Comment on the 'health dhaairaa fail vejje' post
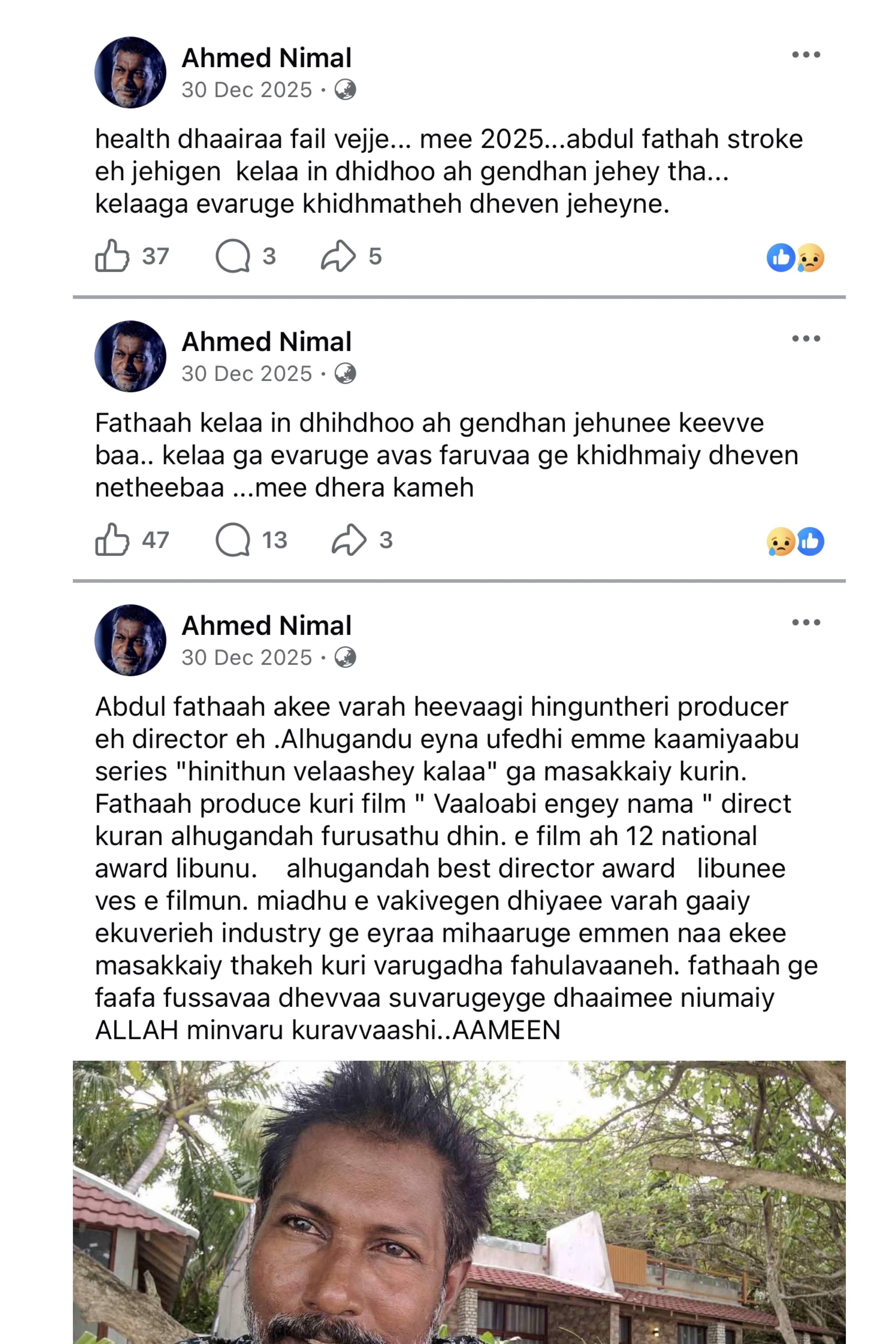This screenshot has height=1344, width=896. 233,256
